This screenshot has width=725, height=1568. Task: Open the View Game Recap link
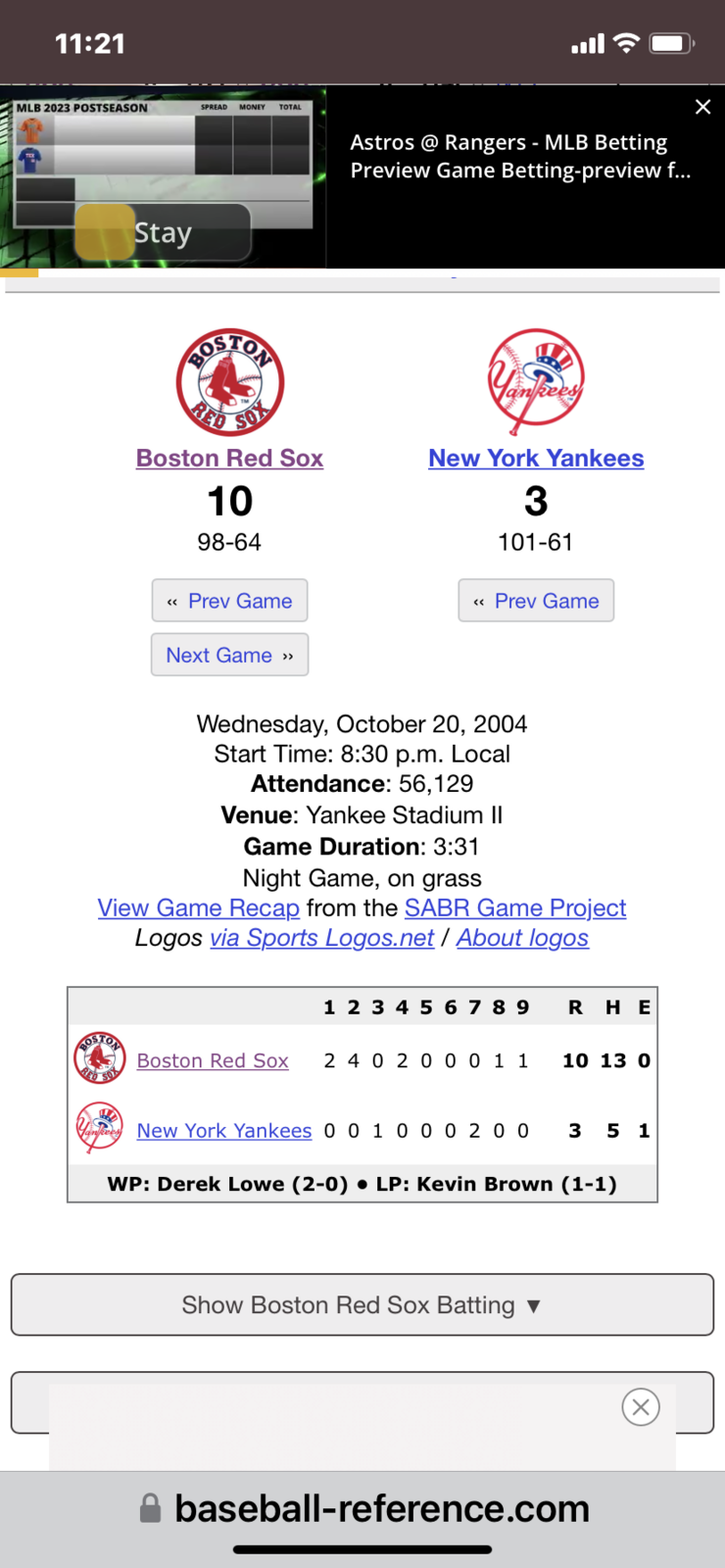pyautogui.click(x=199, y=908)
